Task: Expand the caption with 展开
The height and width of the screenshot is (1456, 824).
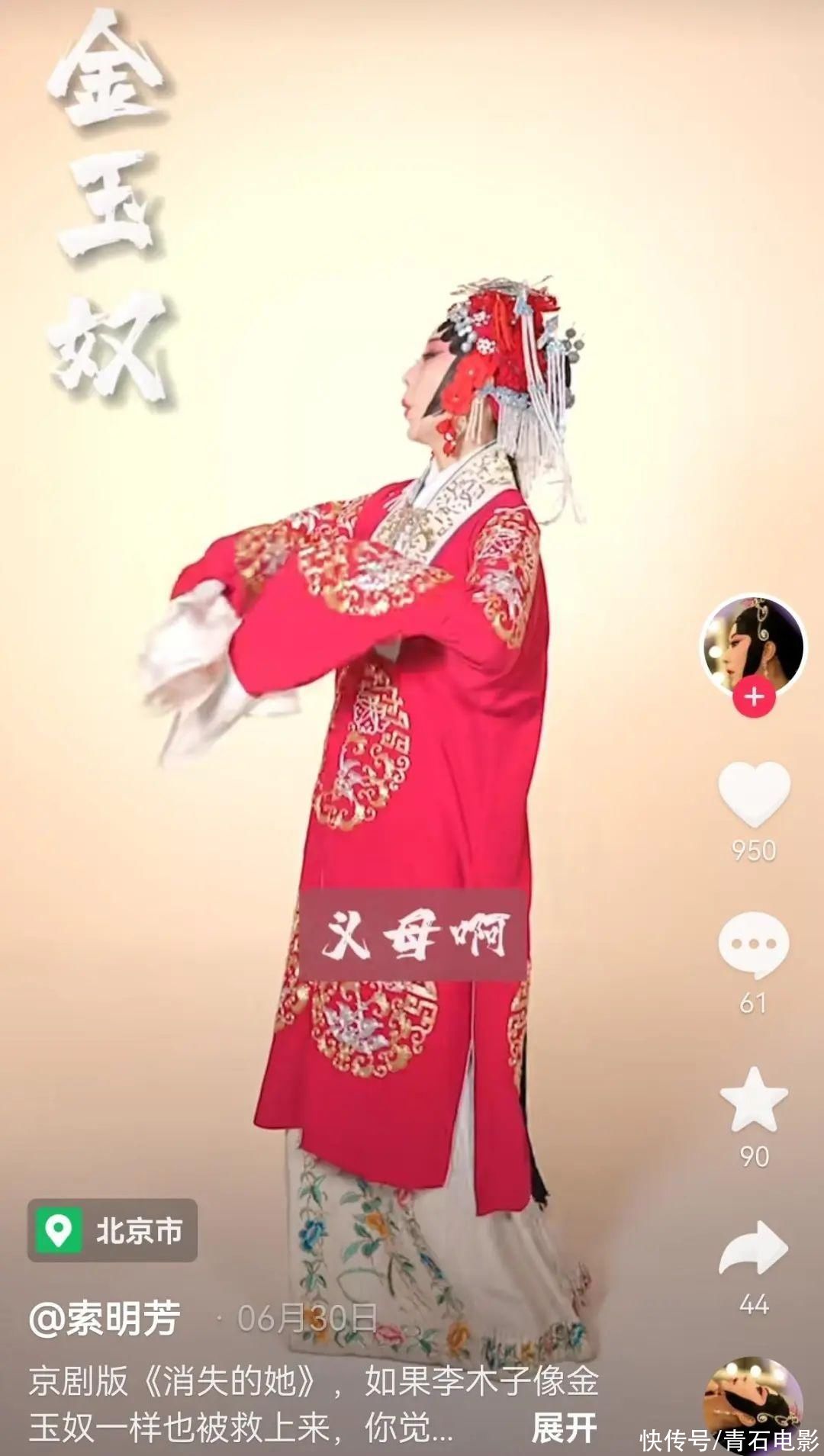Action: (x=564, y=1428)
